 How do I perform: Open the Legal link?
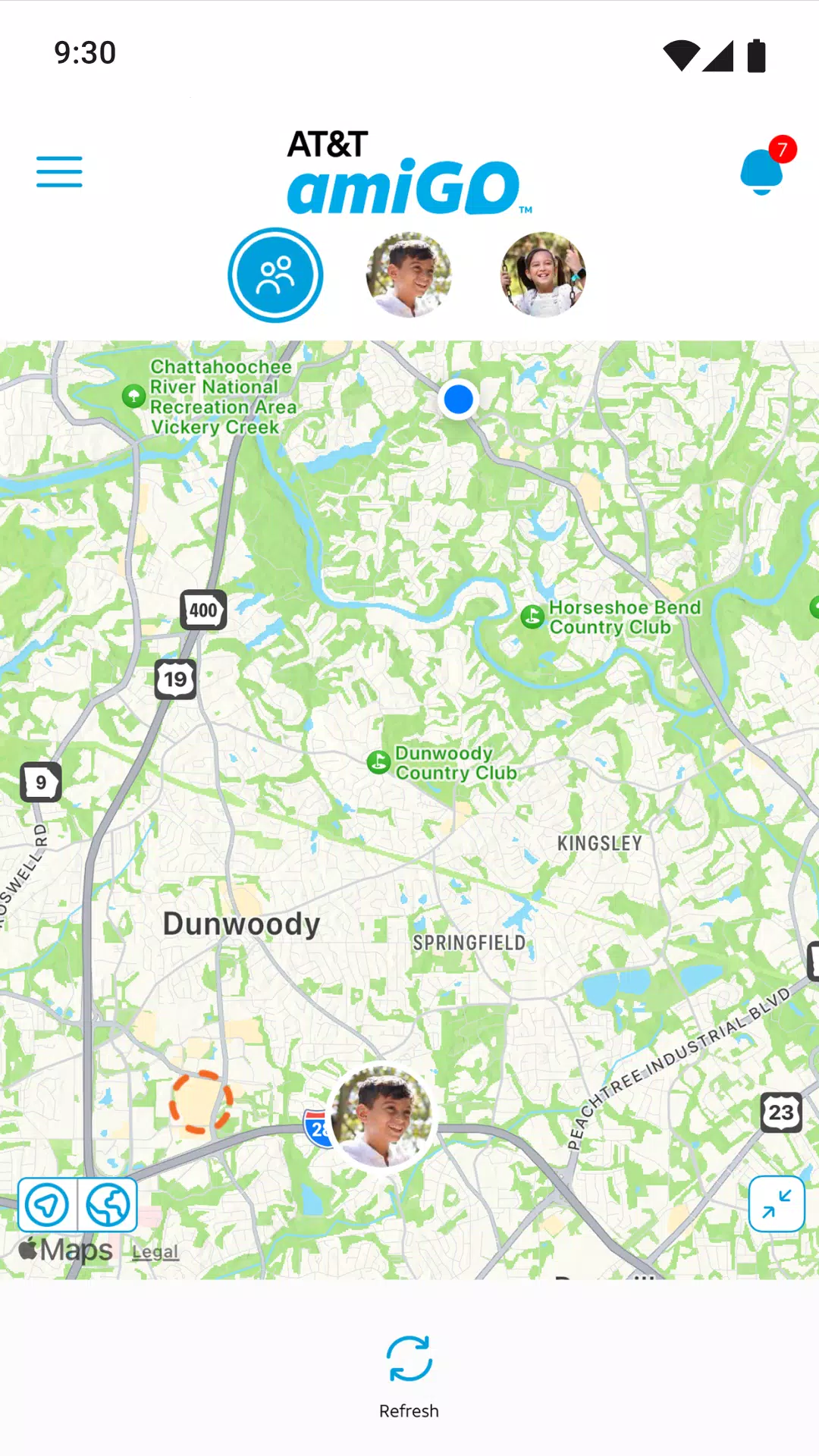pos(155,1252)
